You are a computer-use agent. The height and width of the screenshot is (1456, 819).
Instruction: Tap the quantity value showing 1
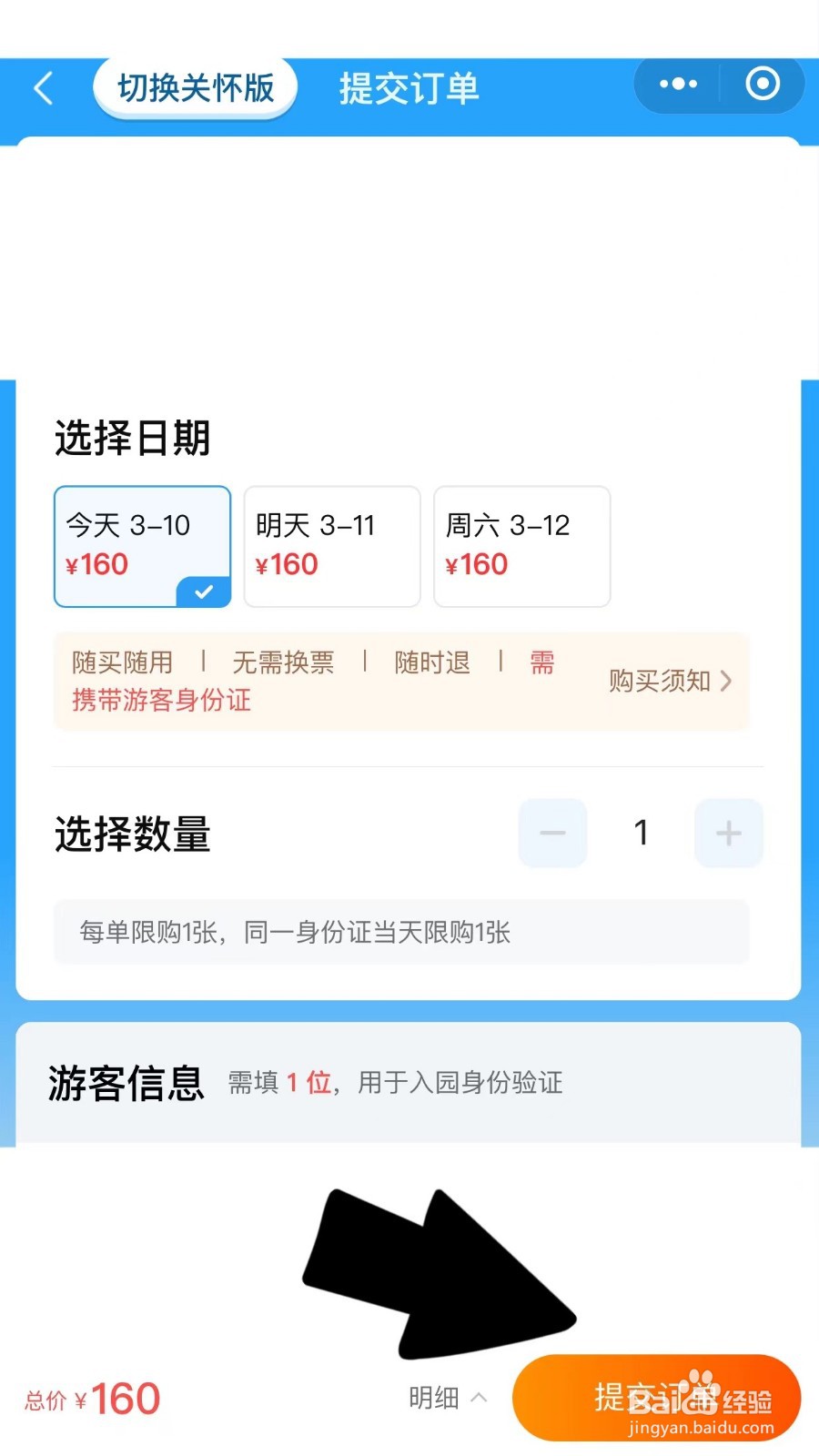(641, 833)
